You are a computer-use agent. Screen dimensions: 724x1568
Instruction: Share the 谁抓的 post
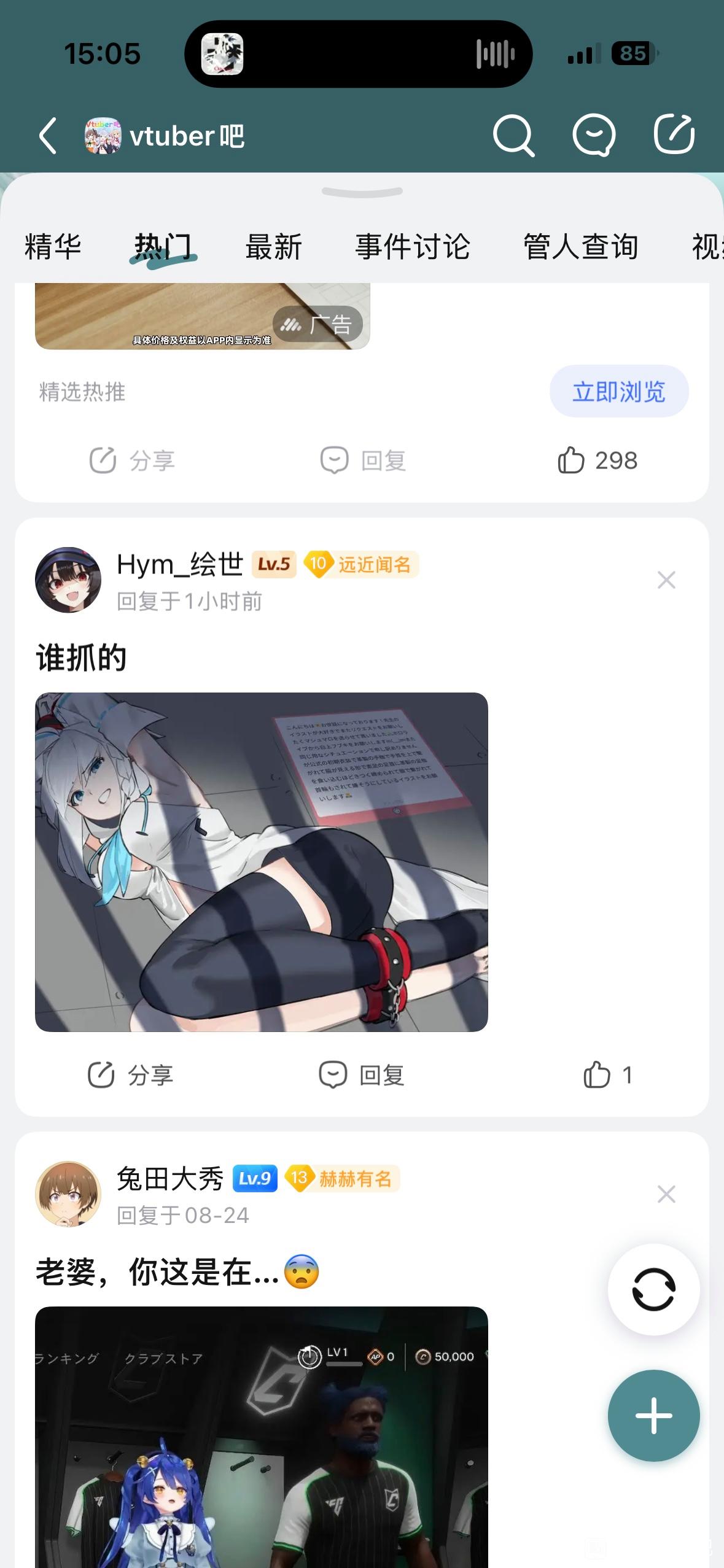(131, 1075)
